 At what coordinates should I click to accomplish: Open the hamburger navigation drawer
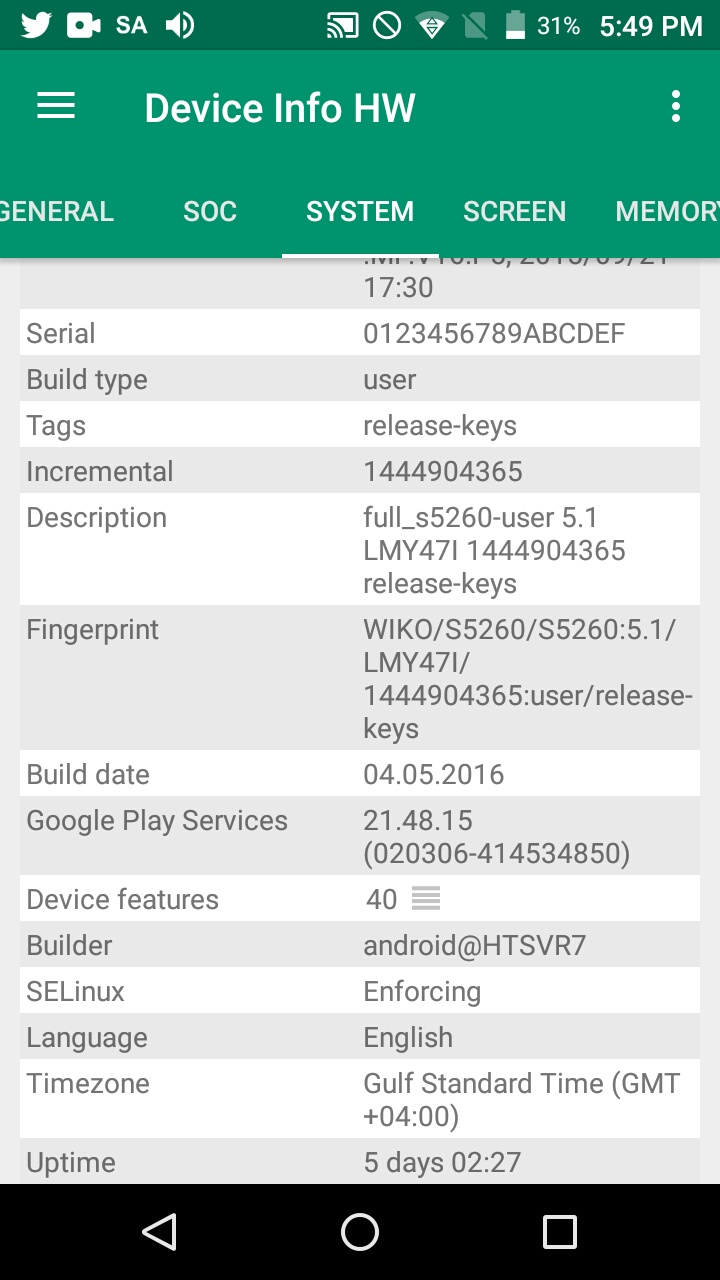coord(56,107)
